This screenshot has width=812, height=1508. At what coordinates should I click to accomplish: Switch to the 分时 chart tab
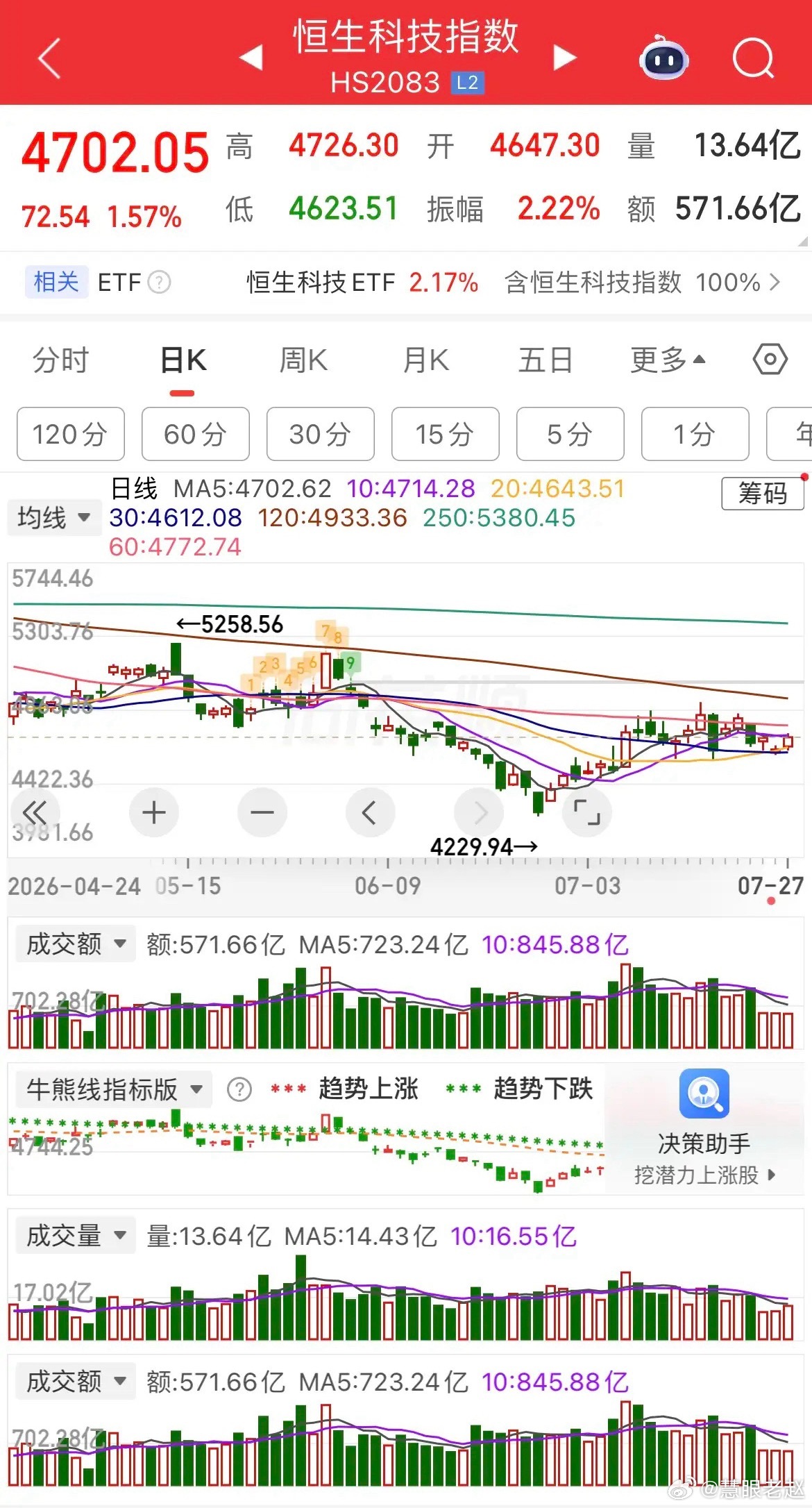[61, 360]
